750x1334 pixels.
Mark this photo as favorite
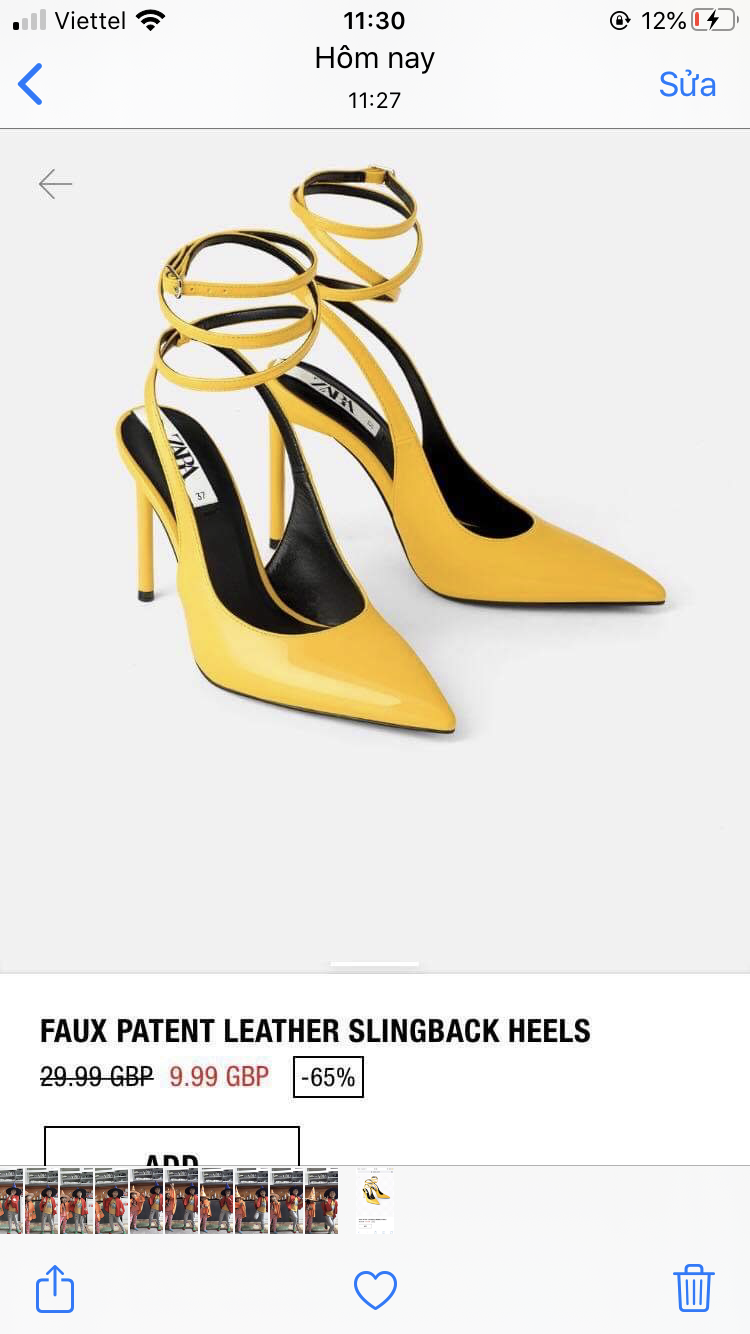point(375,1290)
